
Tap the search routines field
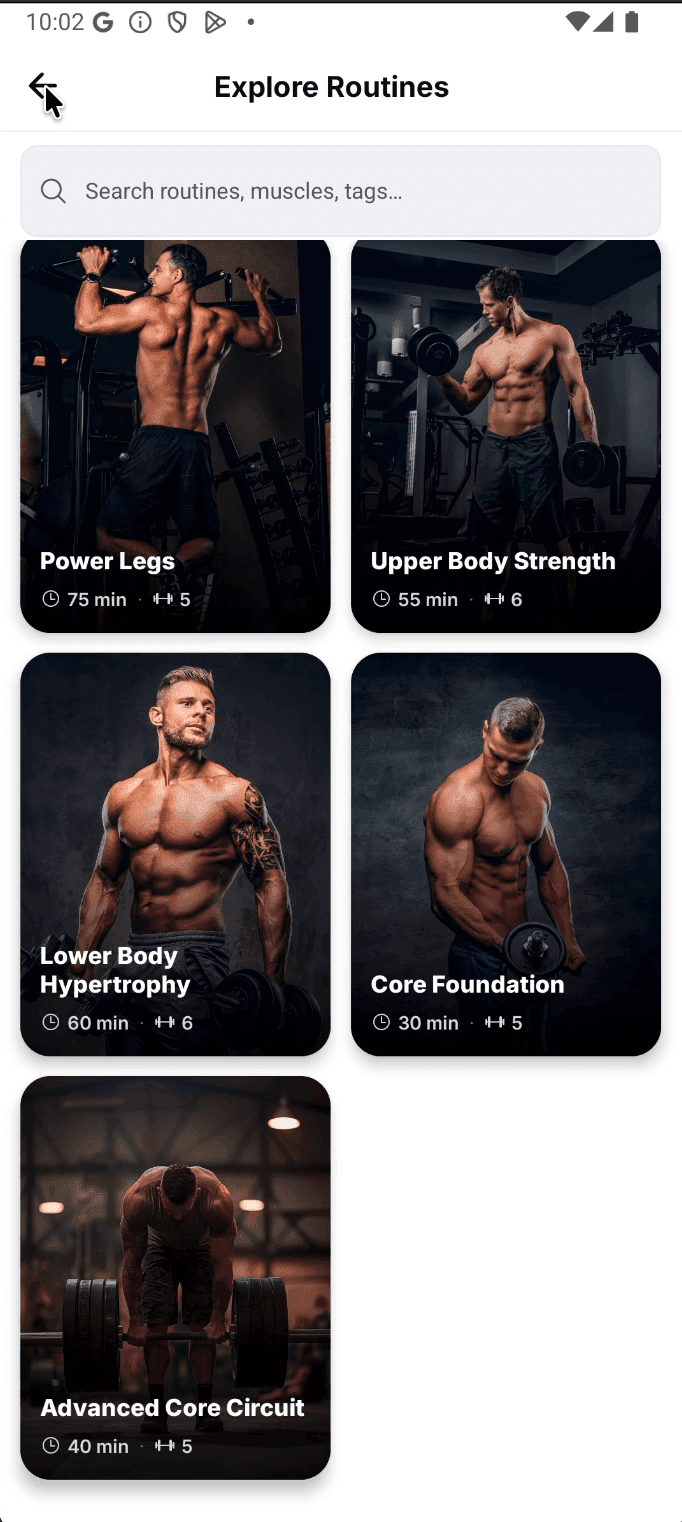click(x=341, y=191)
